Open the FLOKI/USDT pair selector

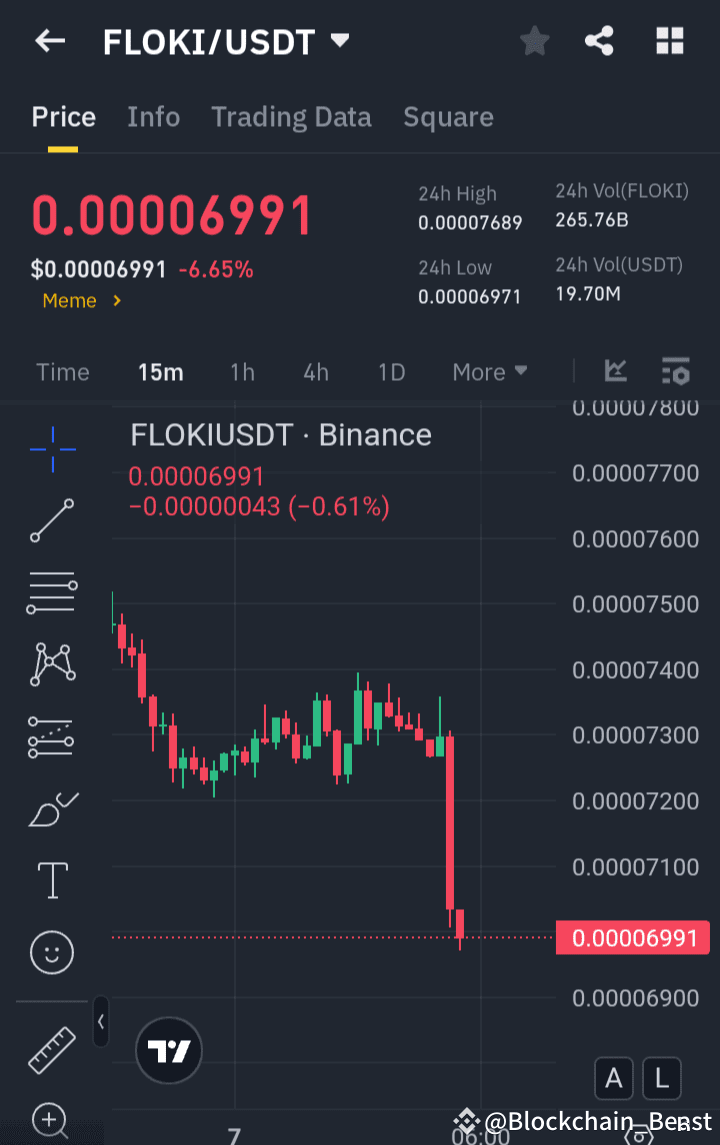[223, 41]
